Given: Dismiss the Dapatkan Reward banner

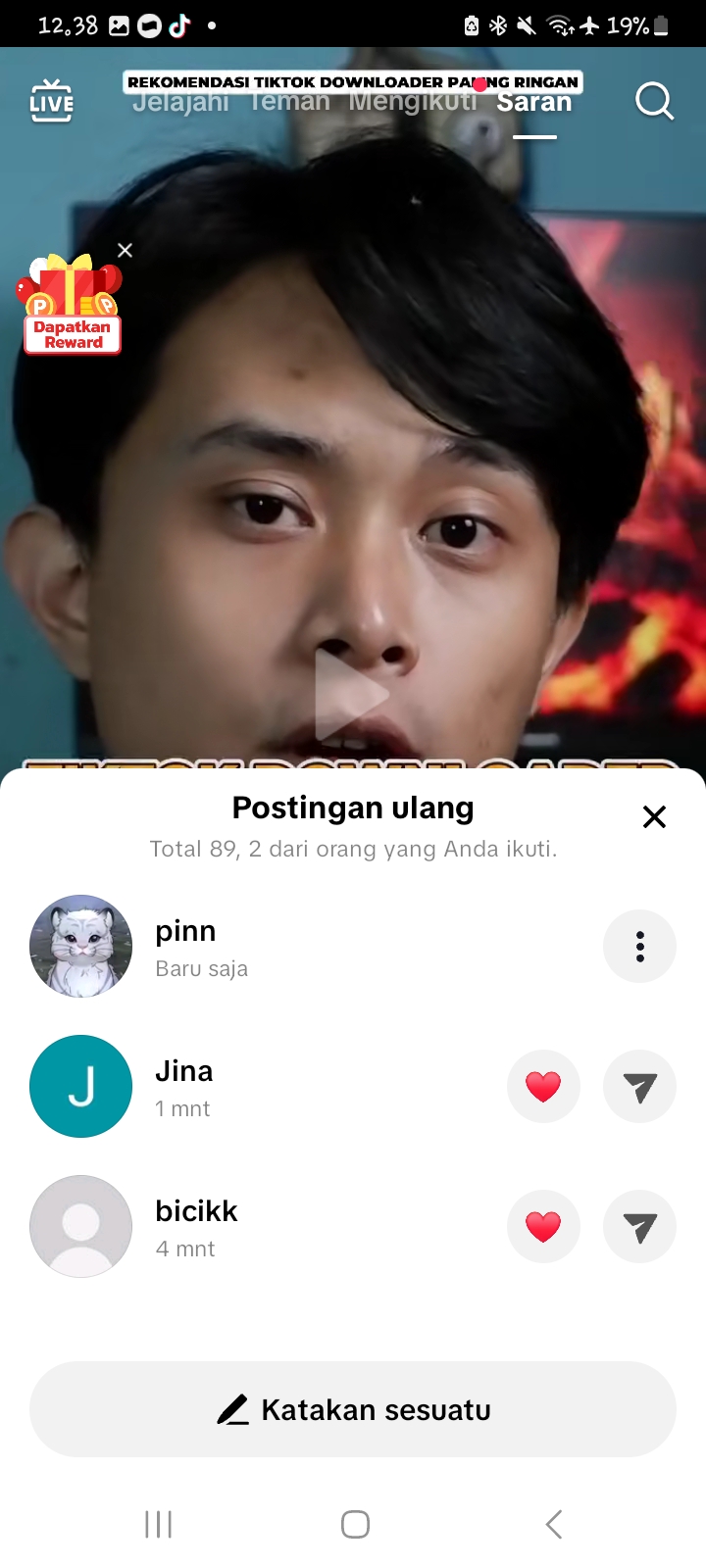Looking at the screenshot, I should point(126,251).
